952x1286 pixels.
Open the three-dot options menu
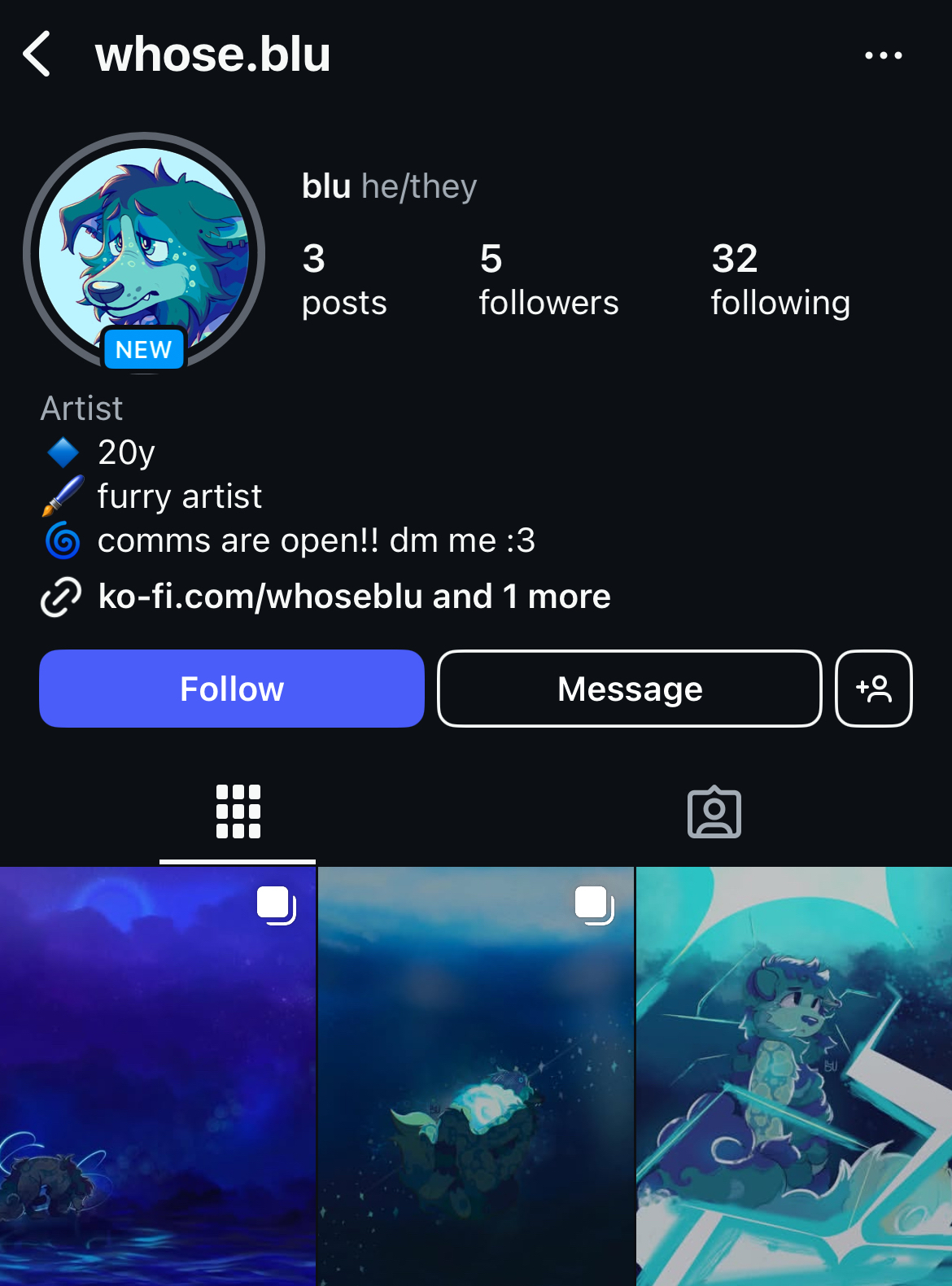(883, 55)
